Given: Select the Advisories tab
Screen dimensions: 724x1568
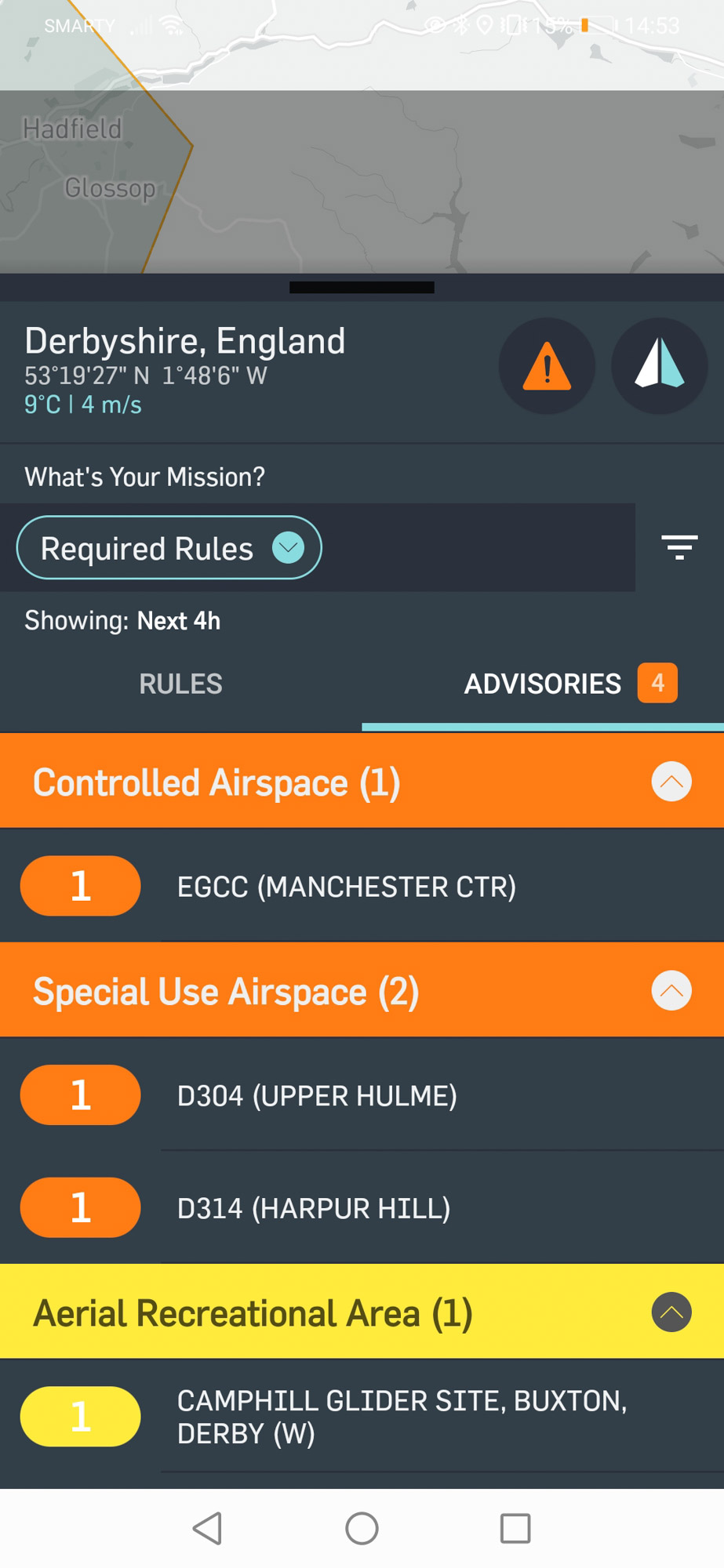Looking at the screenshot, I should [543, 684].
